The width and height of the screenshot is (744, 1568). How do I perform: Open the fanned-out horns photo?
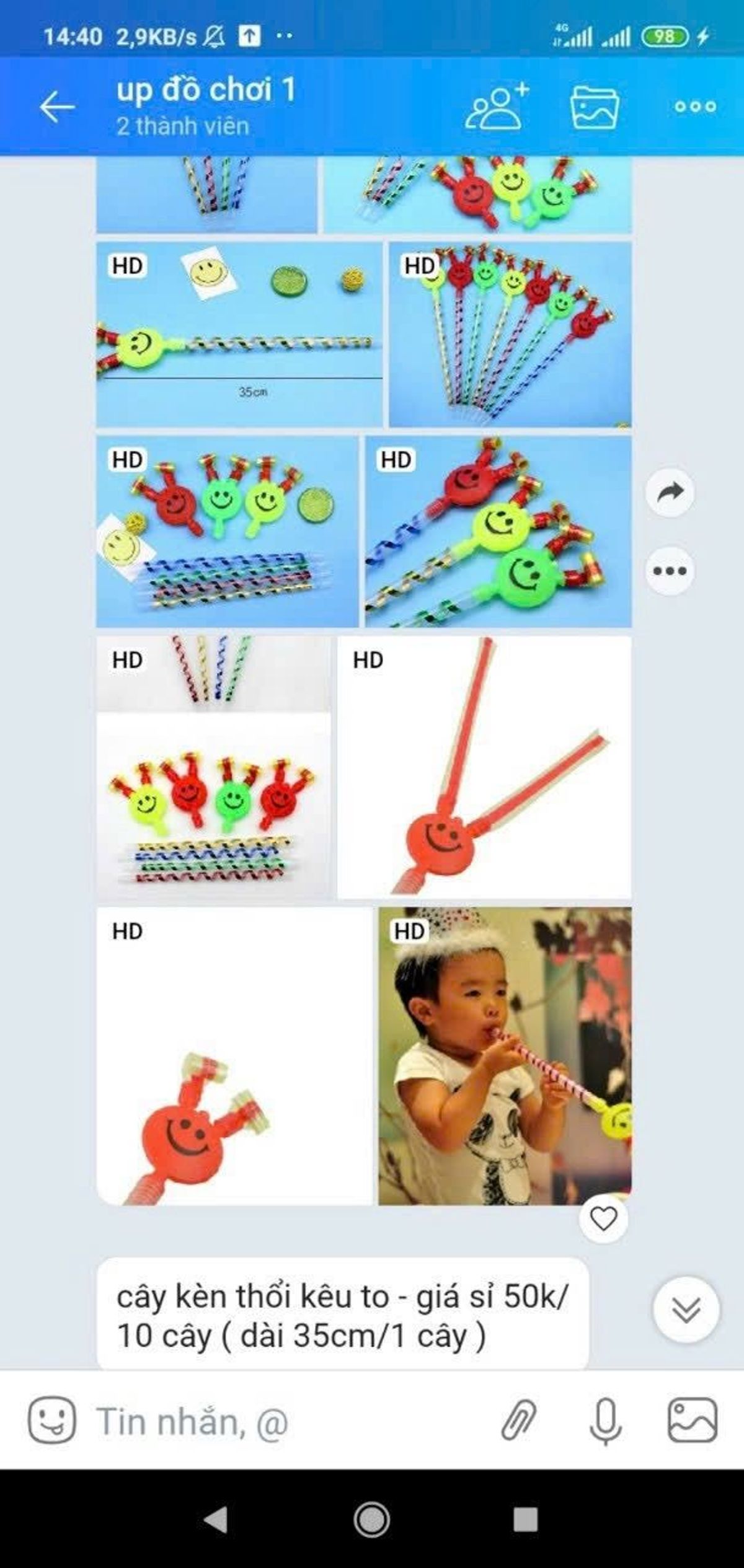(x=510, y=335)
